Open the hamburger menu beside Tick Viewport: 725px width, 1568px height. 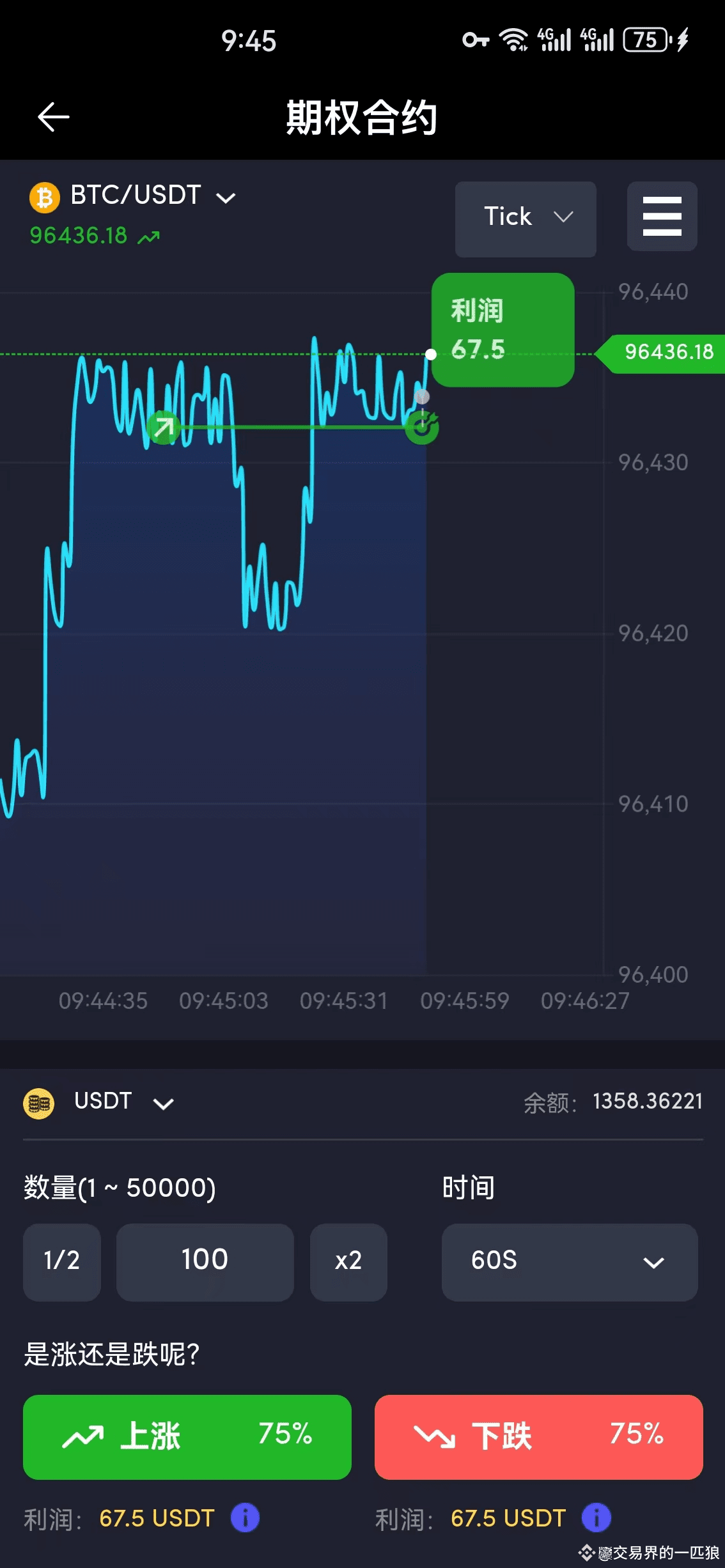point(662,216)
